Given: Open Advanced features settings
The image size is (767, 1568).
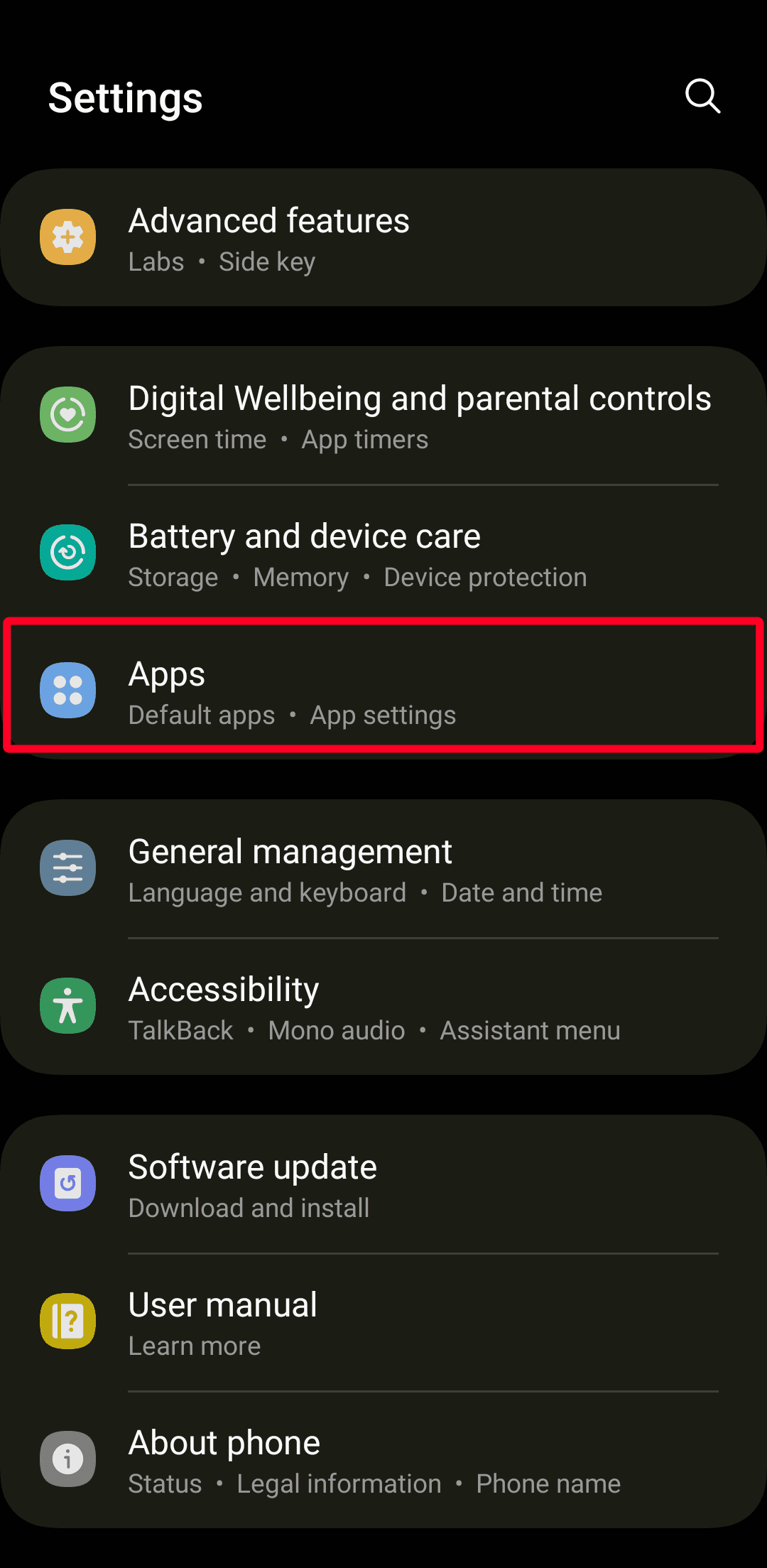Looking at the screenshot, I should tap(383, 238).
